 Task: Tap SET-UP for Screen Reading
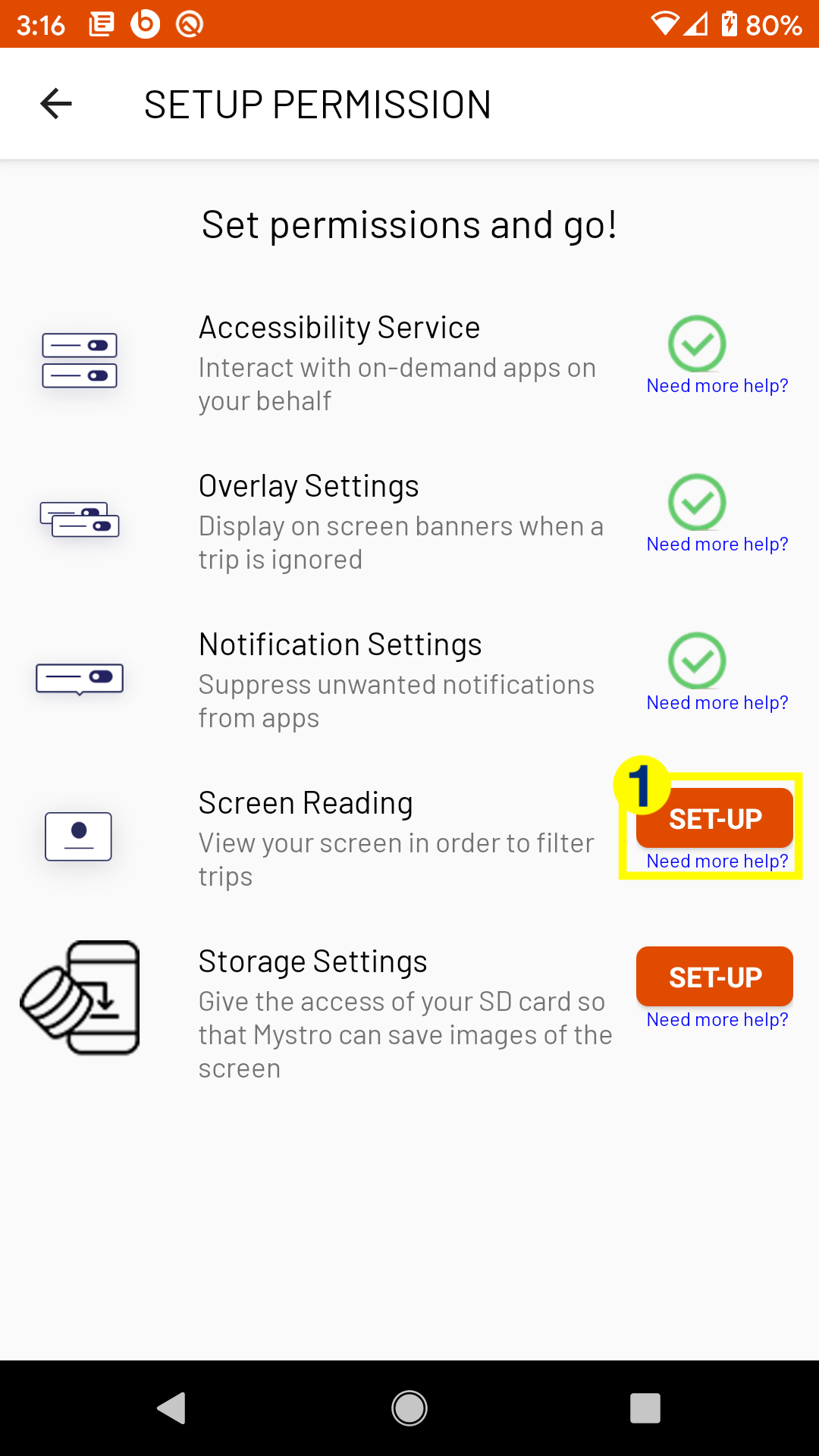[x=714, y=818]
